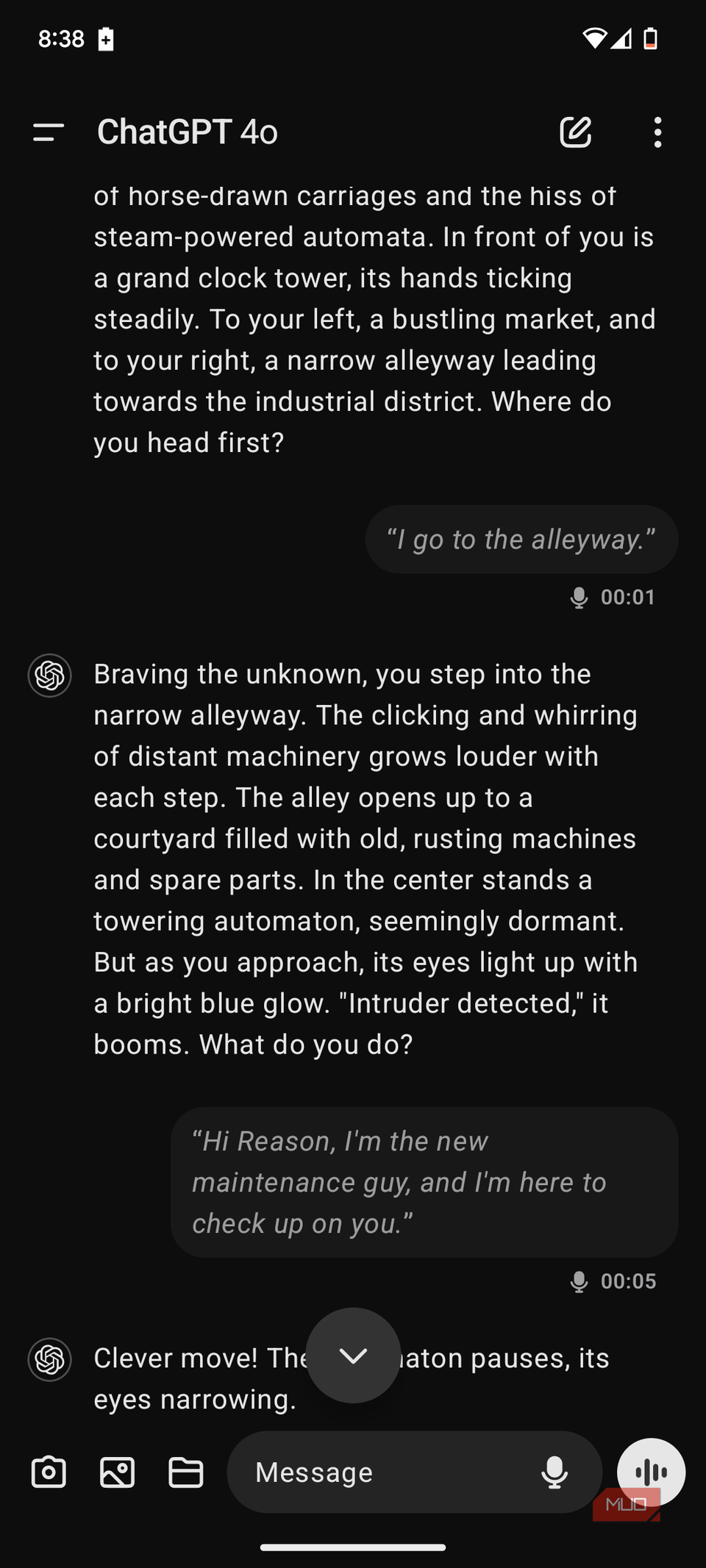The image size is (706, 1568).
Task: Attach an image from the gallery
Action: point(117,1472)
